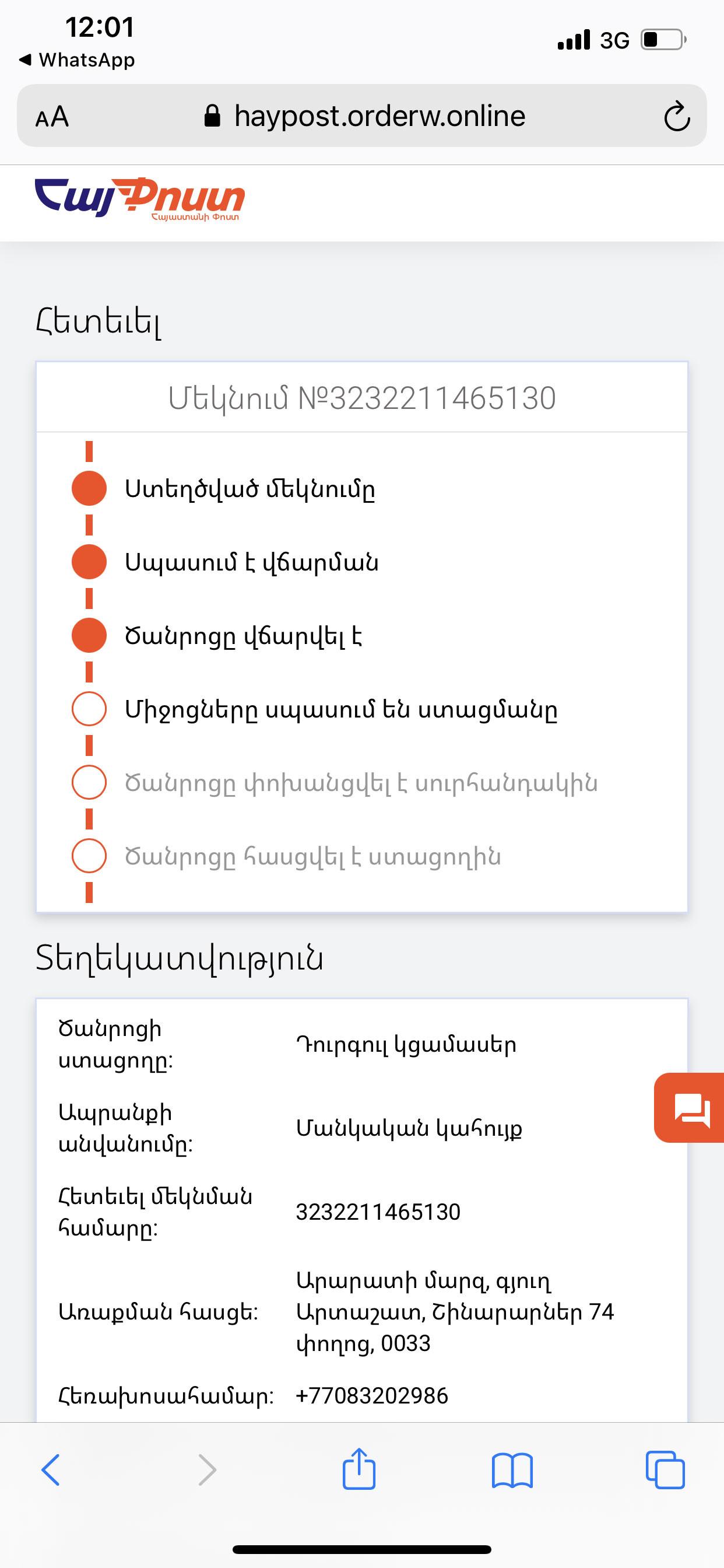Open the AA reader settings menu
724x1568 pixels.
[52, 116]
